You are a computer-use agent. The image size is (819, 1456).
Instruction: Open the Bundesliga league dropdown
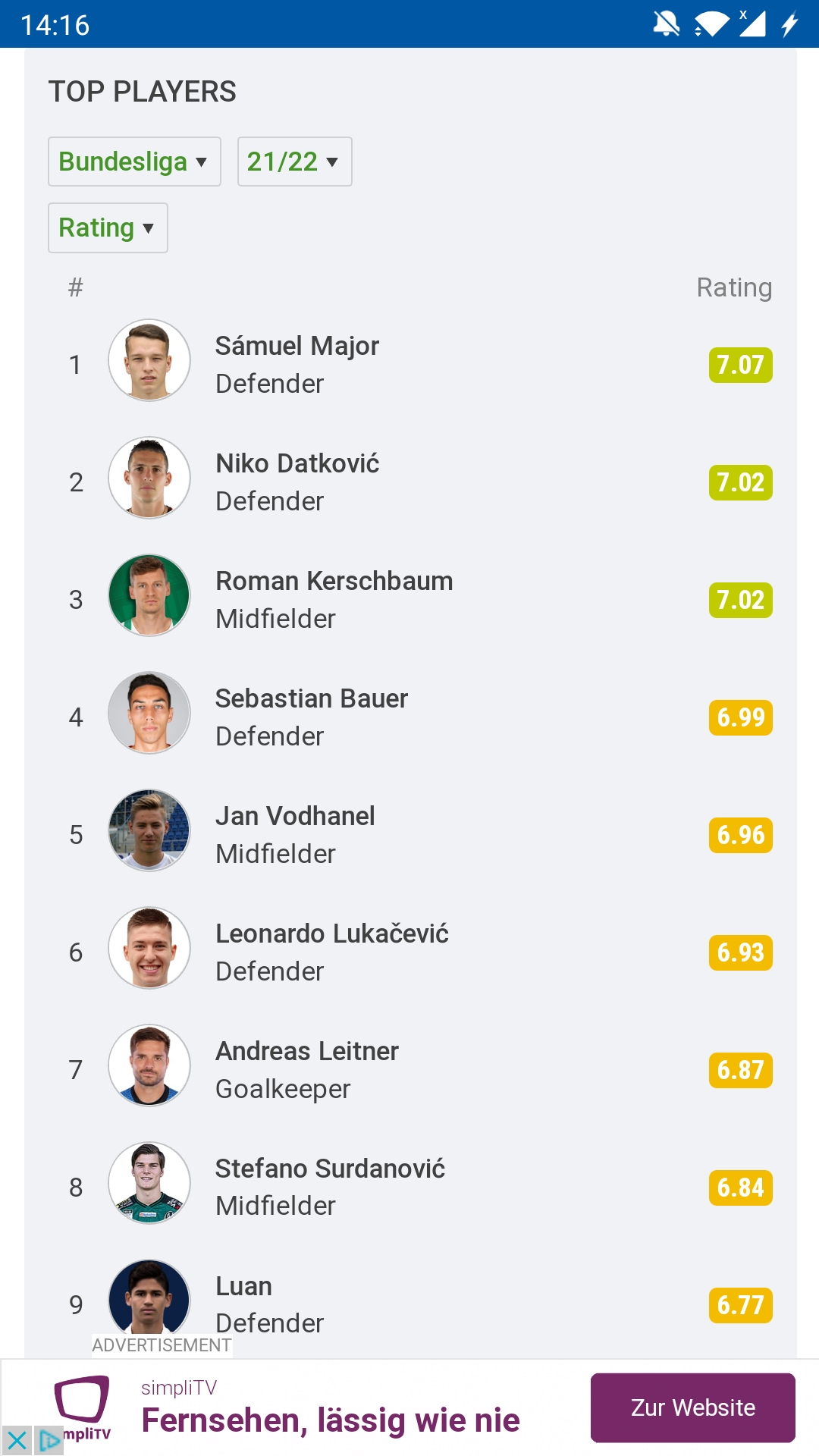point(134,162)
